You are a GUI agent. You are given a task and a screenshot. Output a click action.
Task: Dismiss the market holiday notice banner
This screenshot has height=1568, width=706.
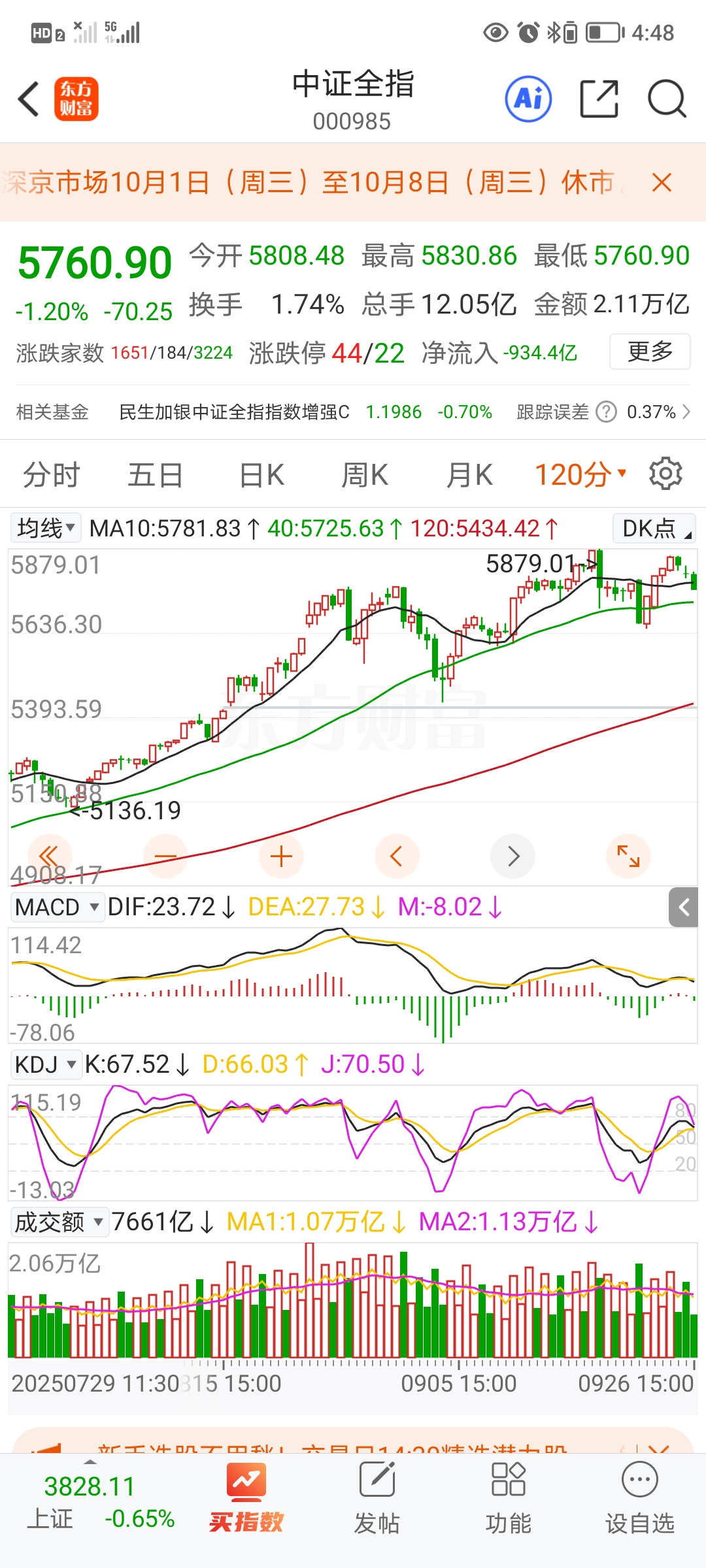tap(662, 182)
